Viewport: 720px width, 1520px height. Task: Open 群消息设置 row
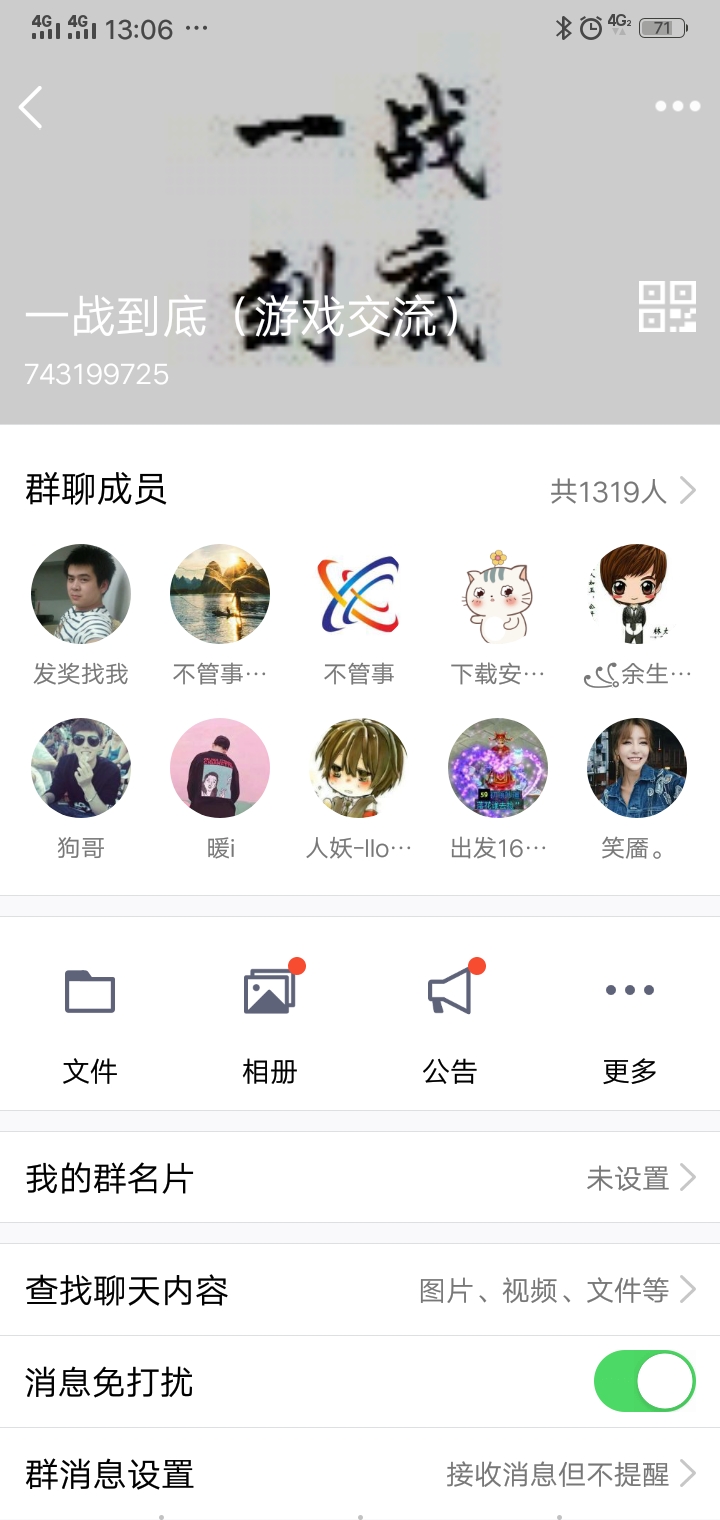click(x=360, y=1474)
